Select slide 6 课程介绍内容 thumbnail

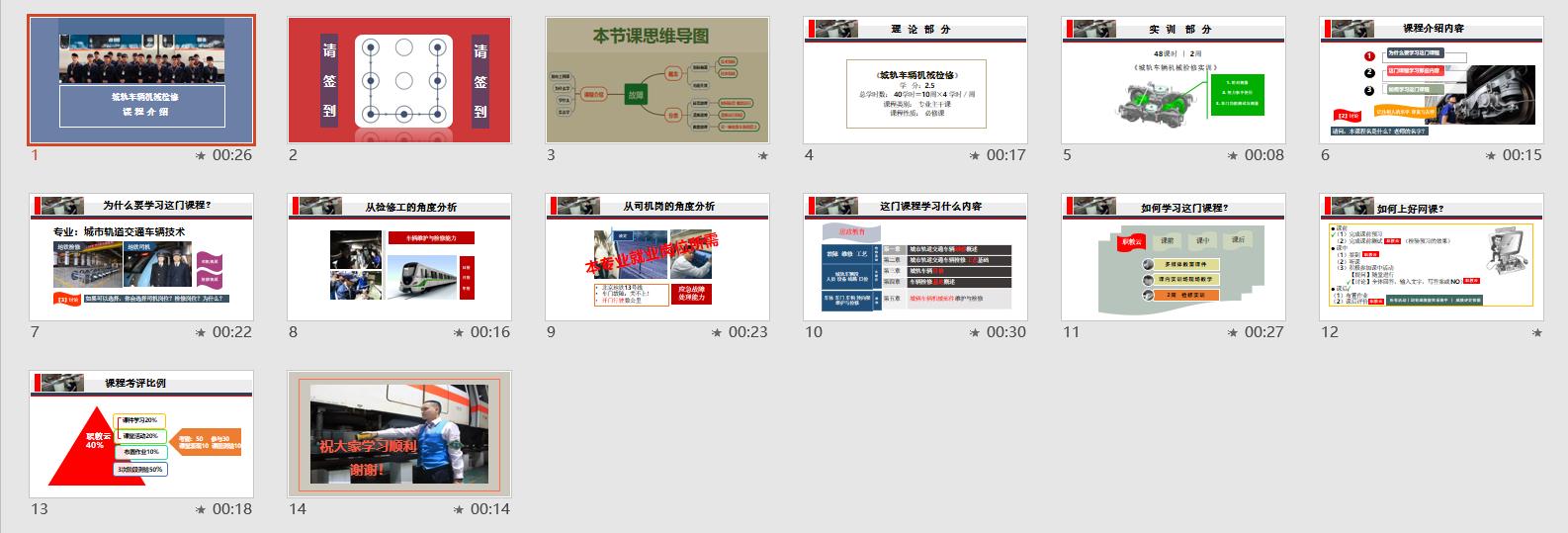[1432, 80]
